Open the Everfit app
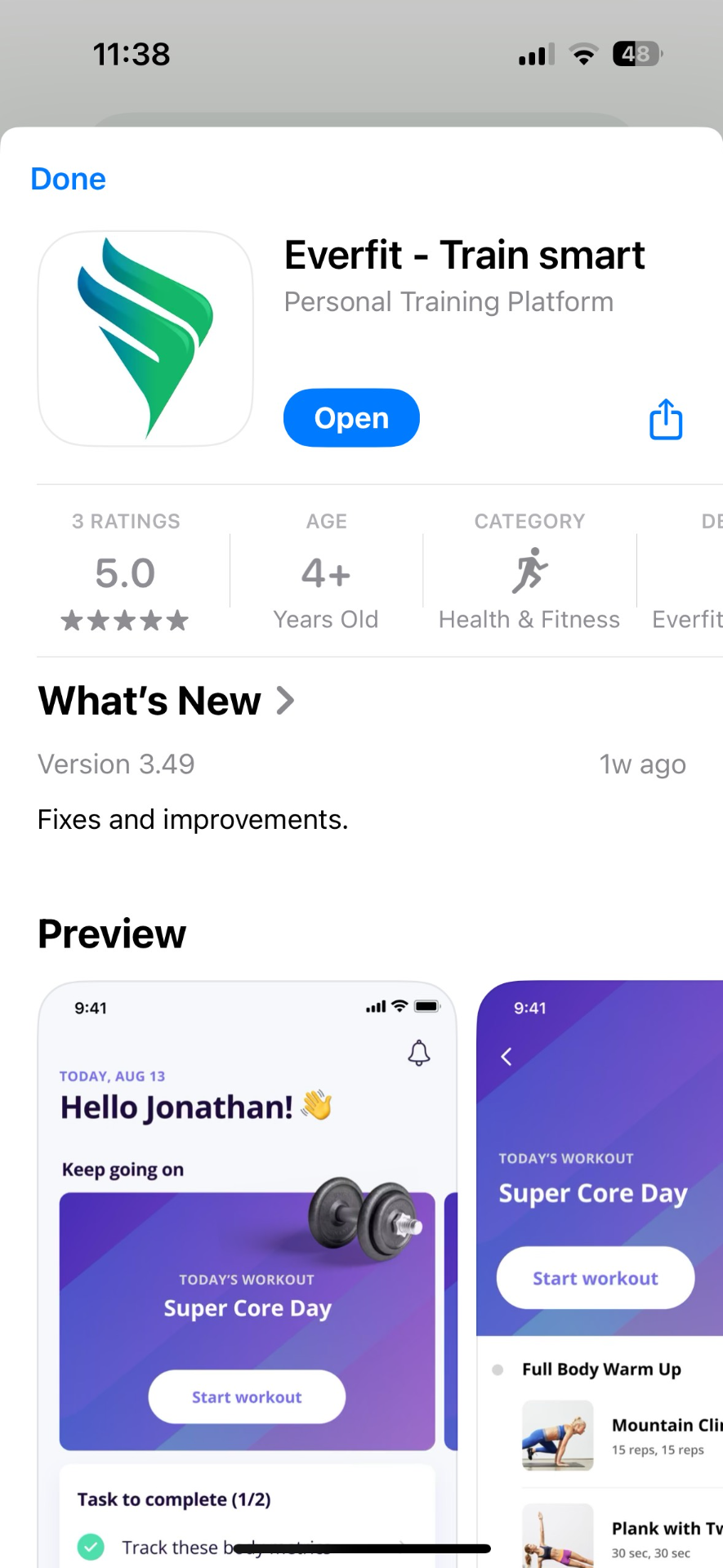723x1568 pixels. point(351,418)
